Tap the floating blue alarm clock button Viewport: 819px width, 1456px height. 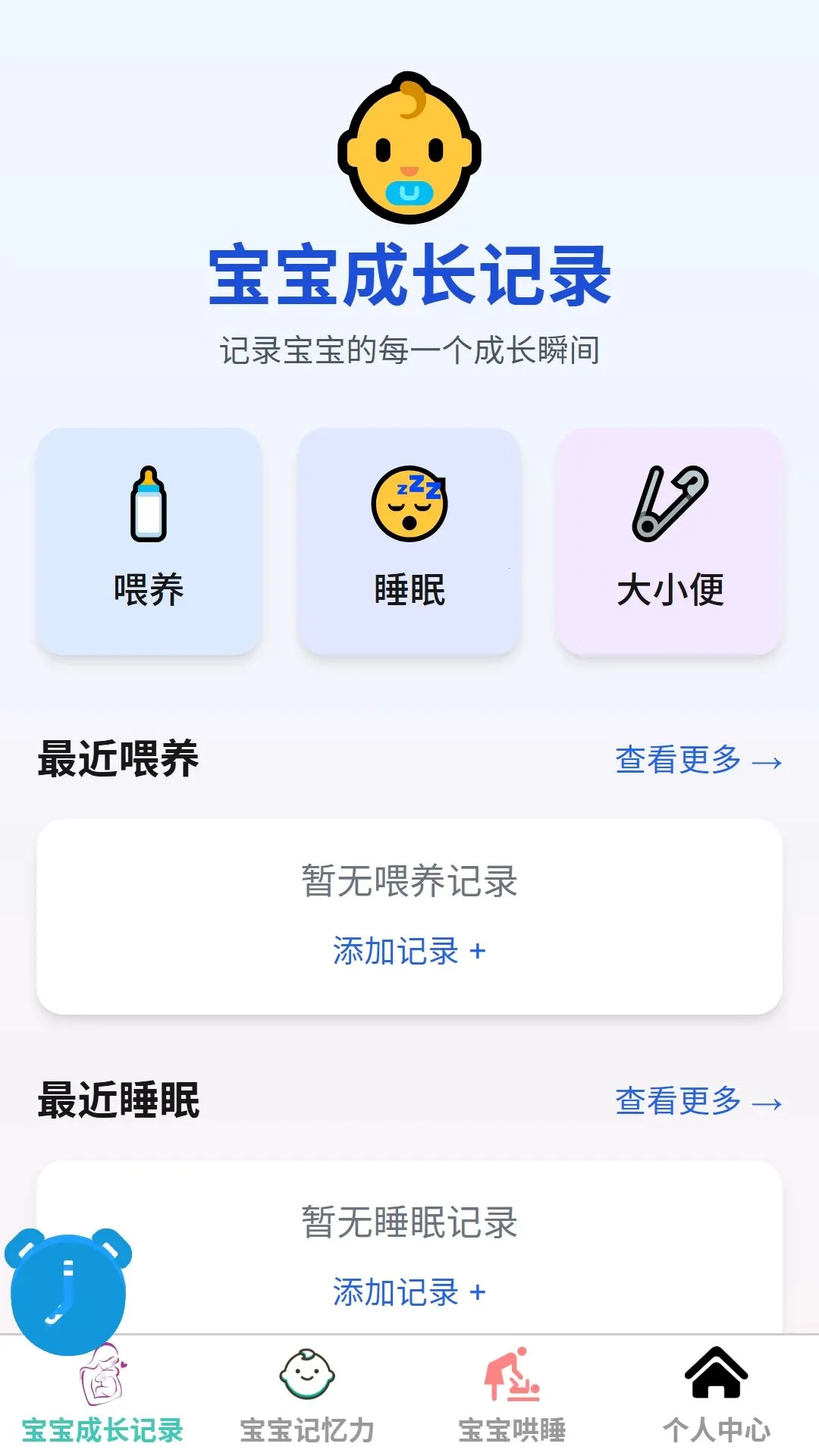[68, 1291]
